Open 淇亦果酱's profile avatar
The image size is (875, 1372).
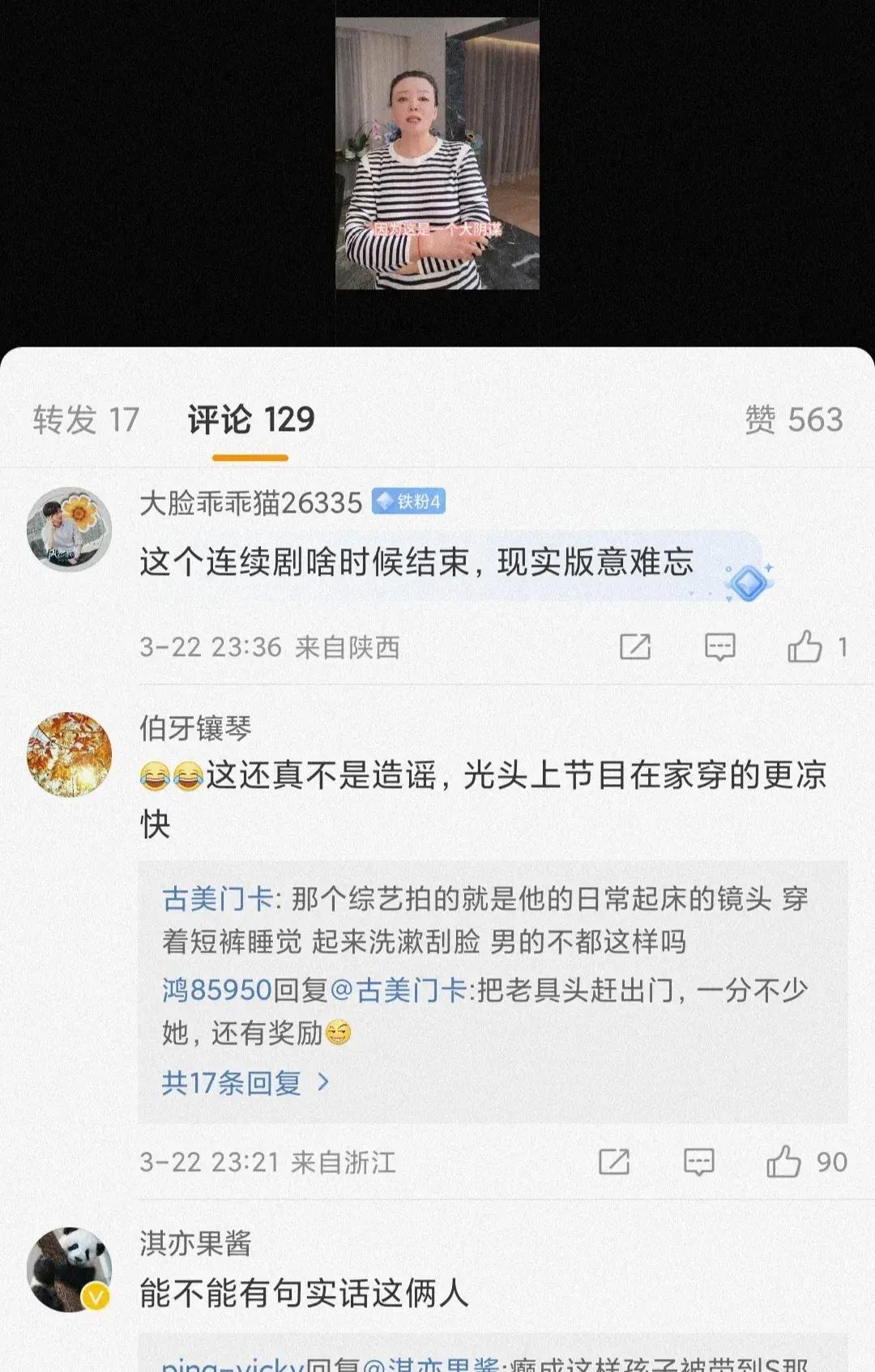[x=69, y=1268]
